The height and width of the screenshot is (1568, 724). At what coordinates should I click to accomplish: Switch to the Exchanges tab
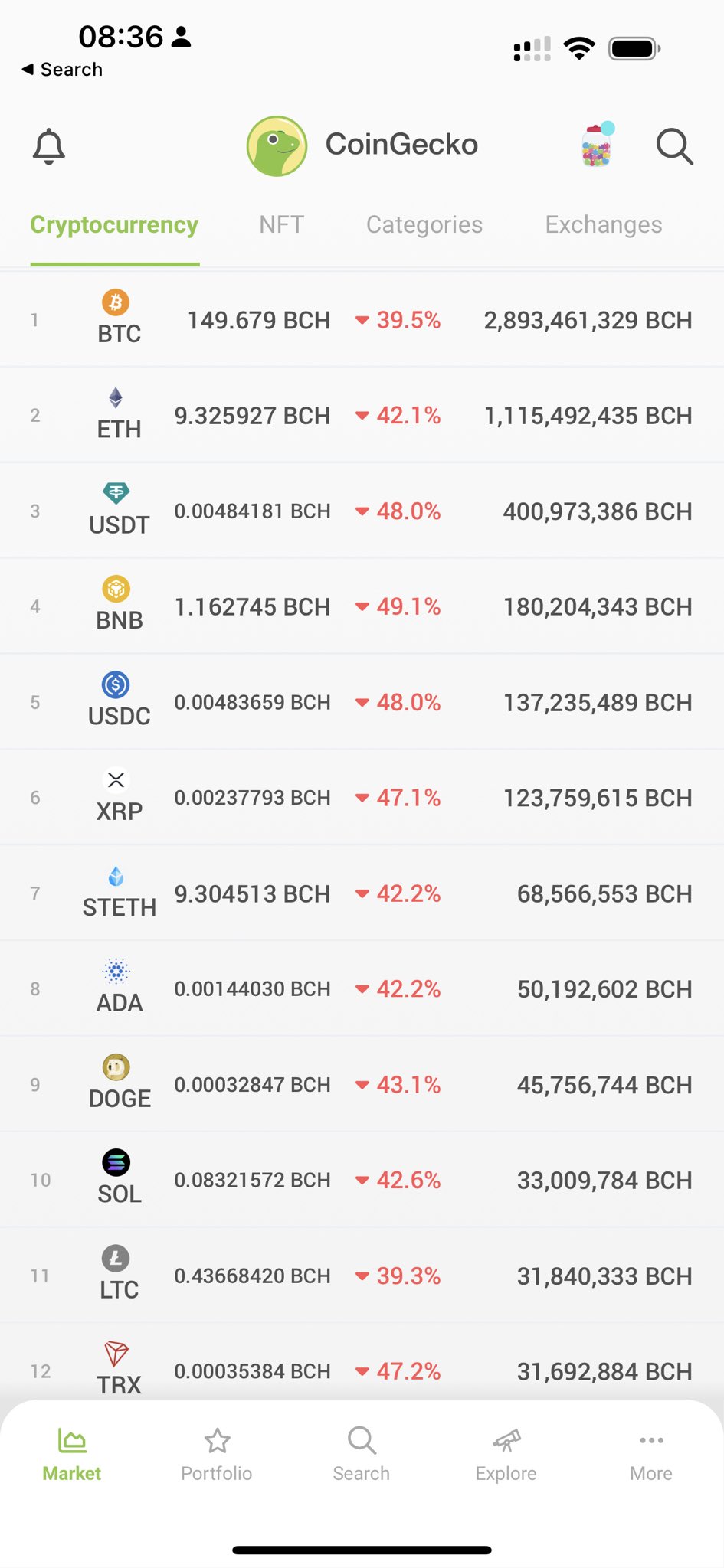(x=604, y=224)
